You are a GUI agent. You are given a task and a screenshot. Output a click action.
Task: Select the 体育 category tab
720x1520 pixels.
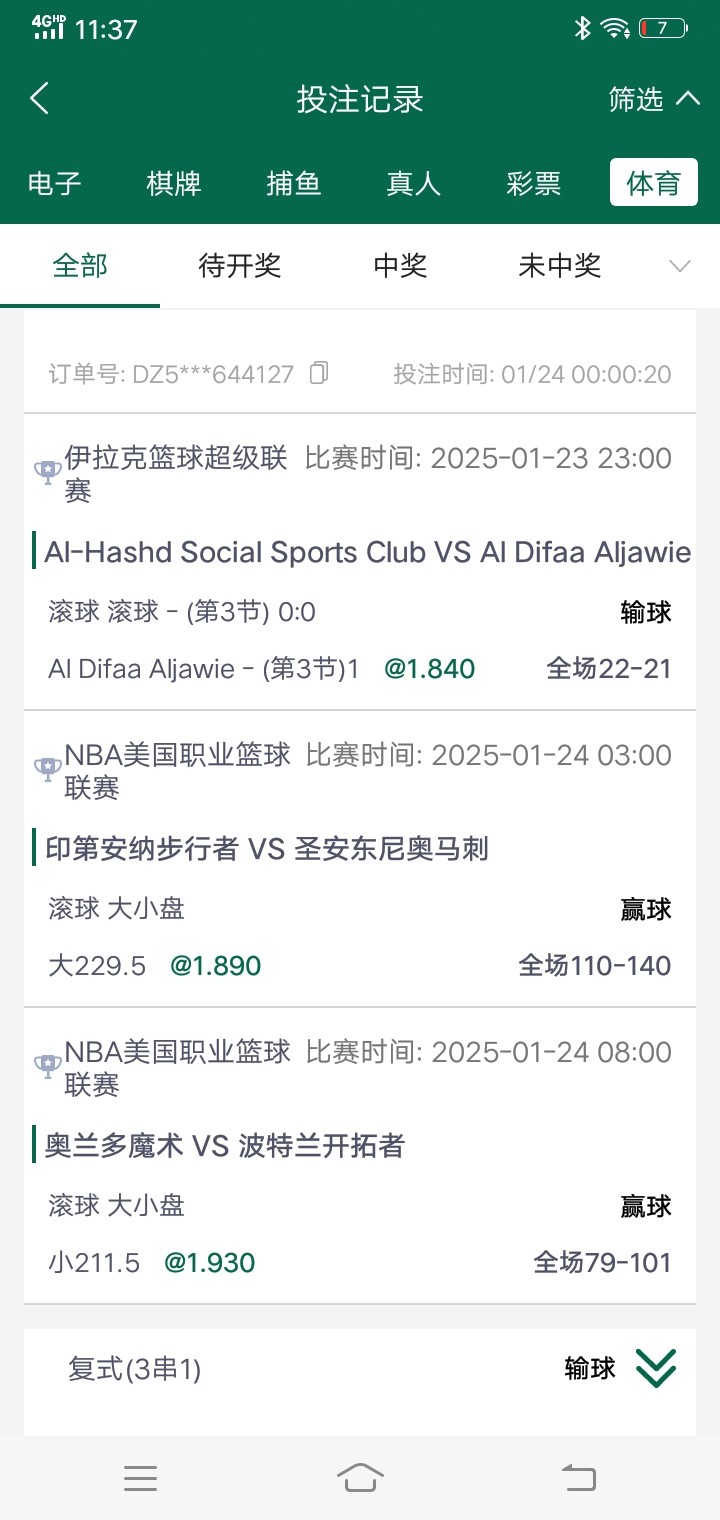(x=654, y=183)
